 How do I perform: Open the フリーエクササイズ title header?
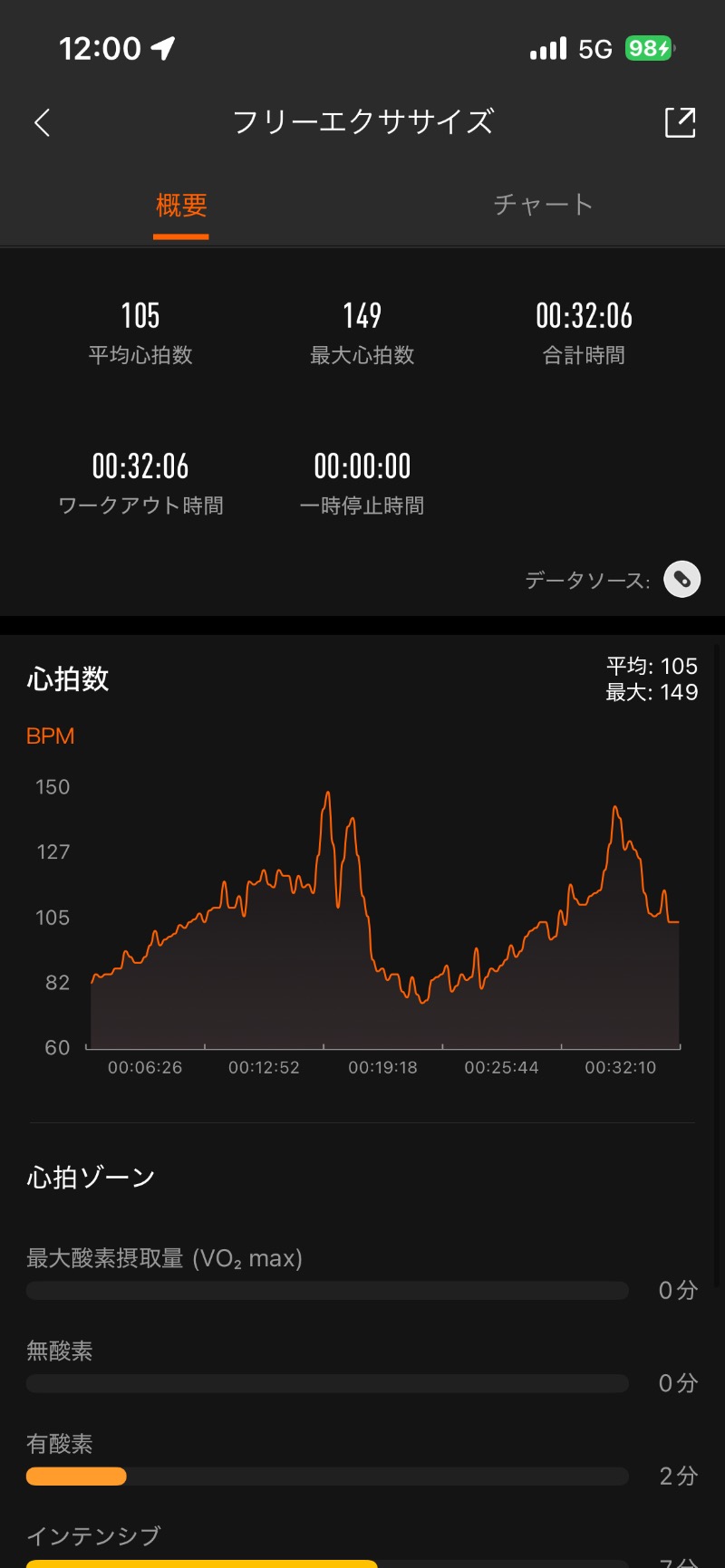coord(361,121)
